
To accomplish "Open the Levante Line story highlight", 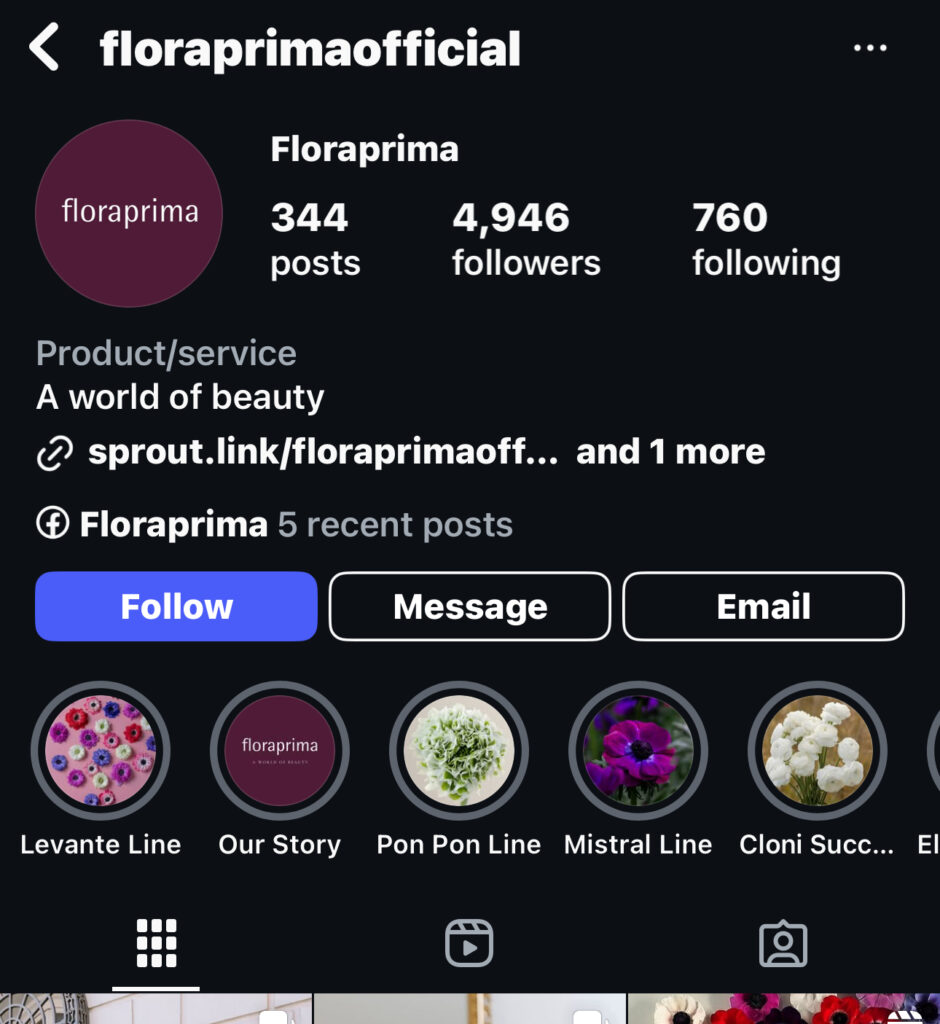I will [x=100, y=751].
